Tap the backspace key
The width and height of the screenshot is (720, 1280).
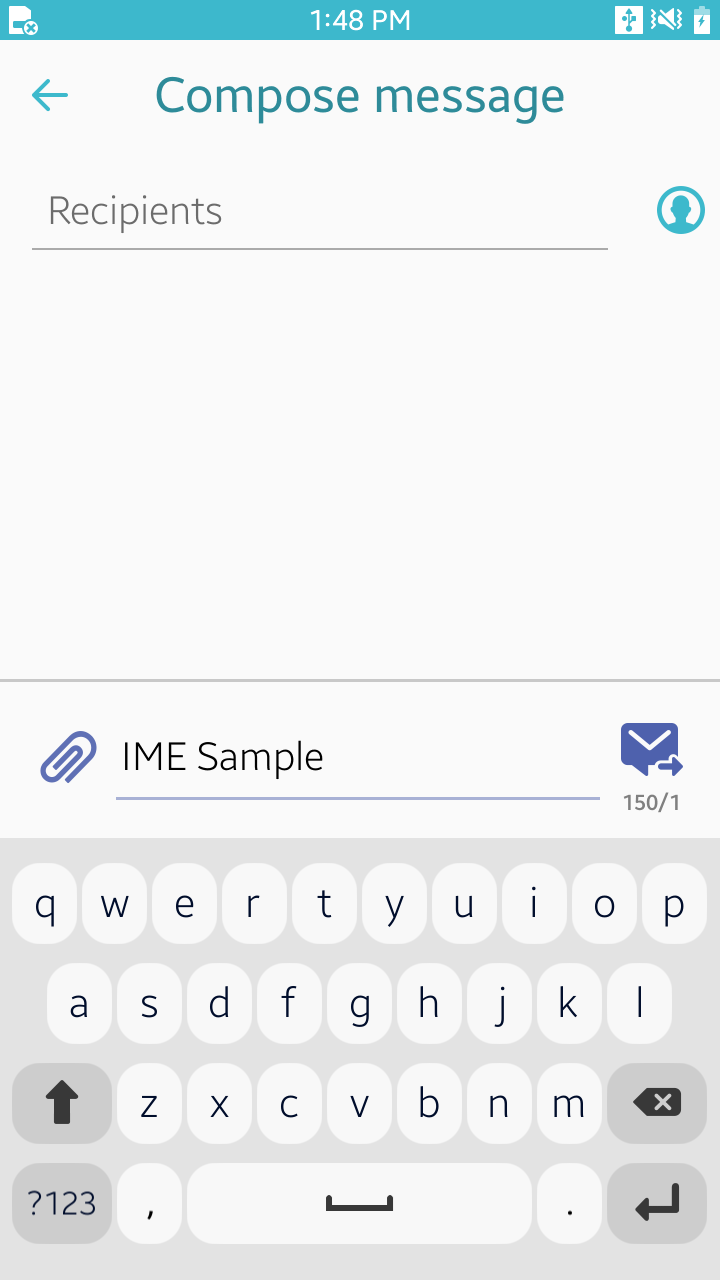point(657,1104)
